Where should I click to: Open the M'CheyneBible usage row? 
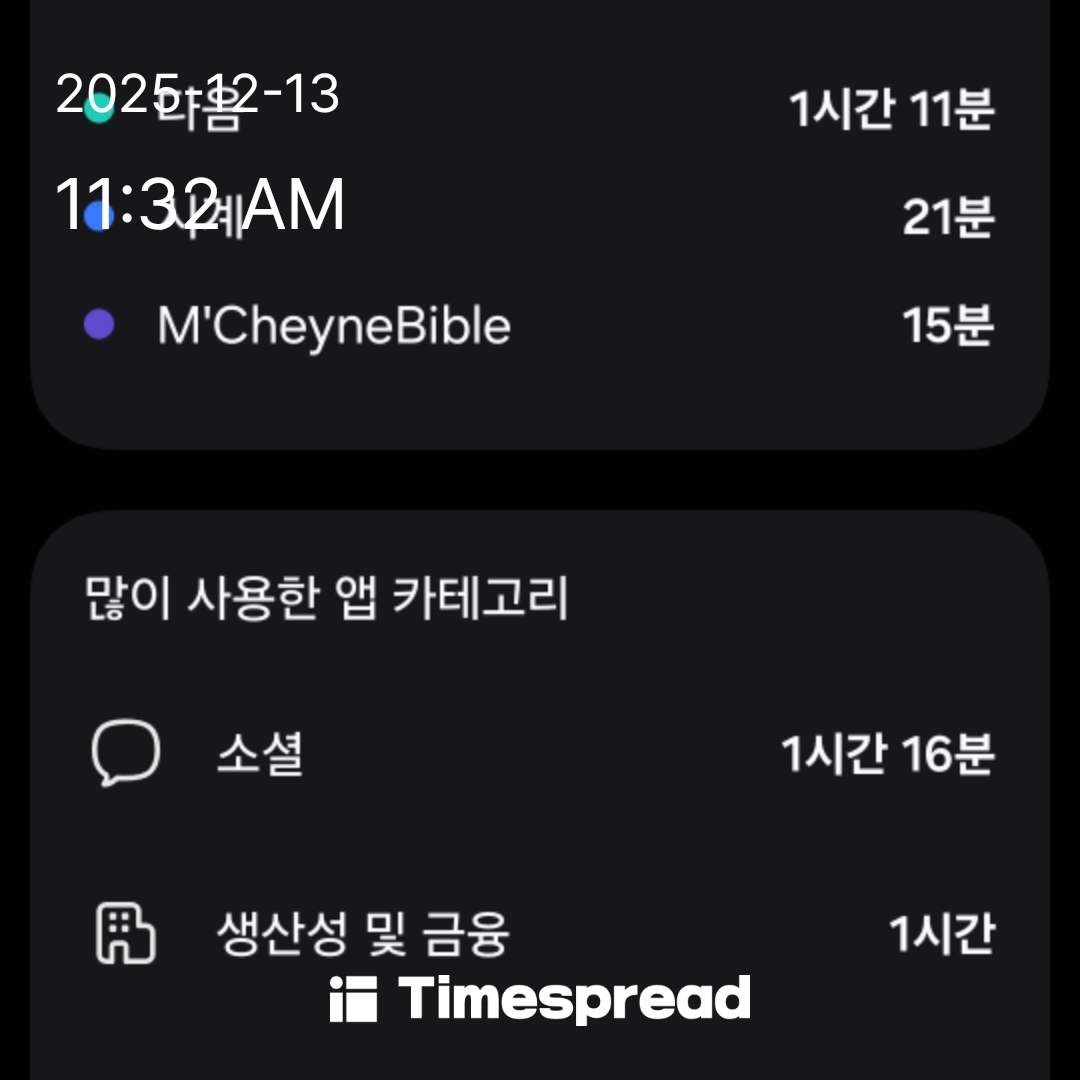point(334,326)
